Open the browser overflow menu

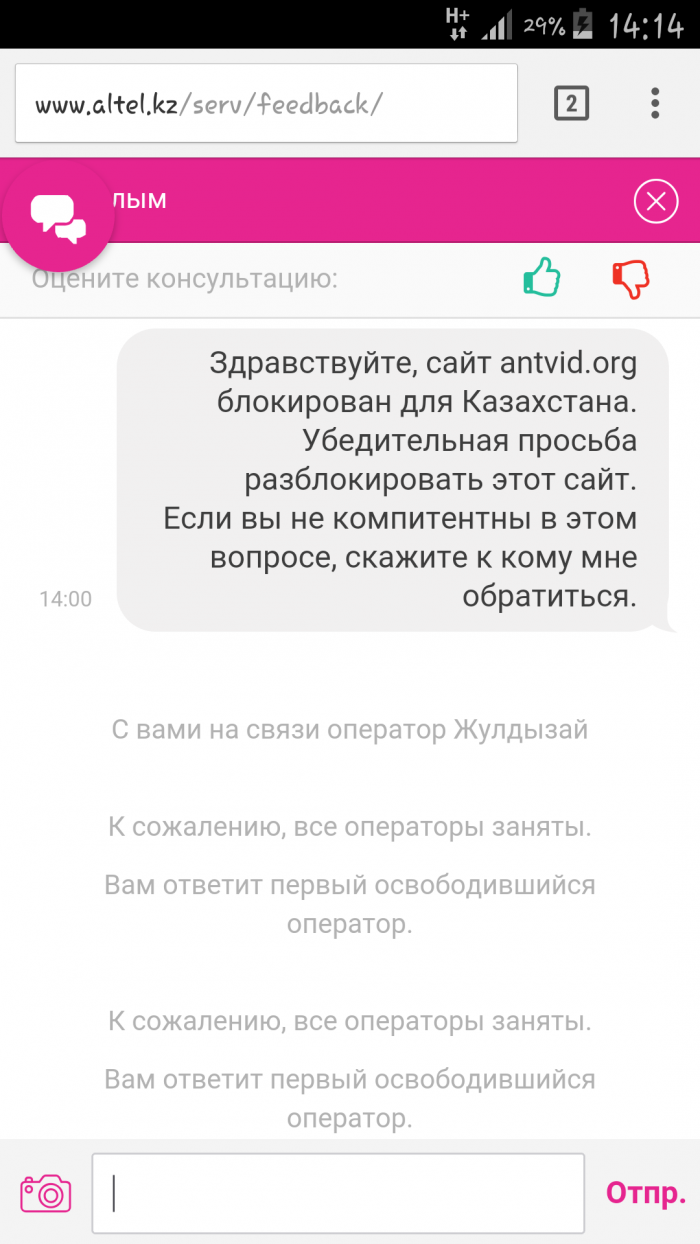tap(655, 103)
